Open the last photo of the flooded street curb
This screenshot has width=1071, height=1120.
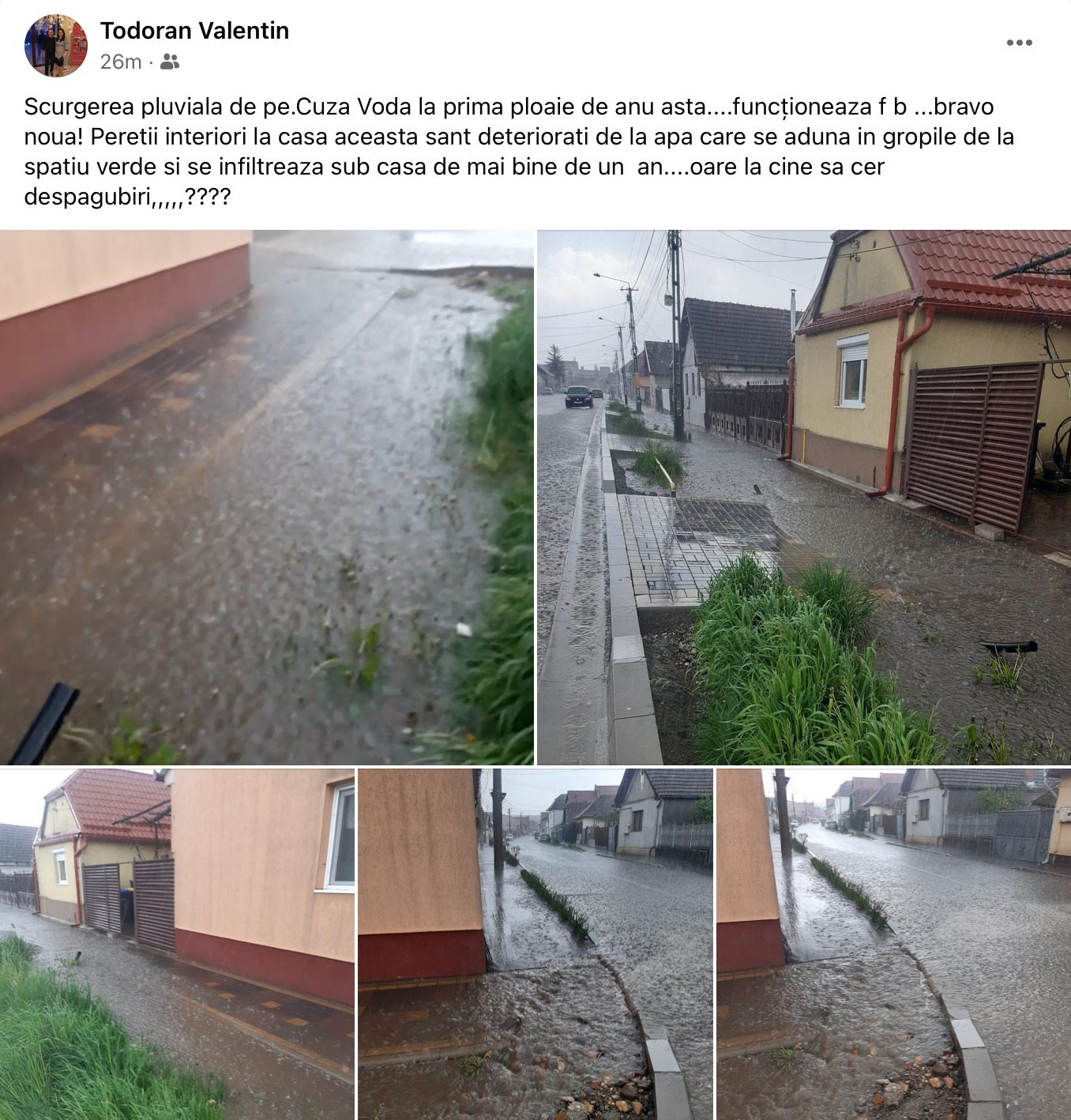pyautogui.click(x=893, y=943)
